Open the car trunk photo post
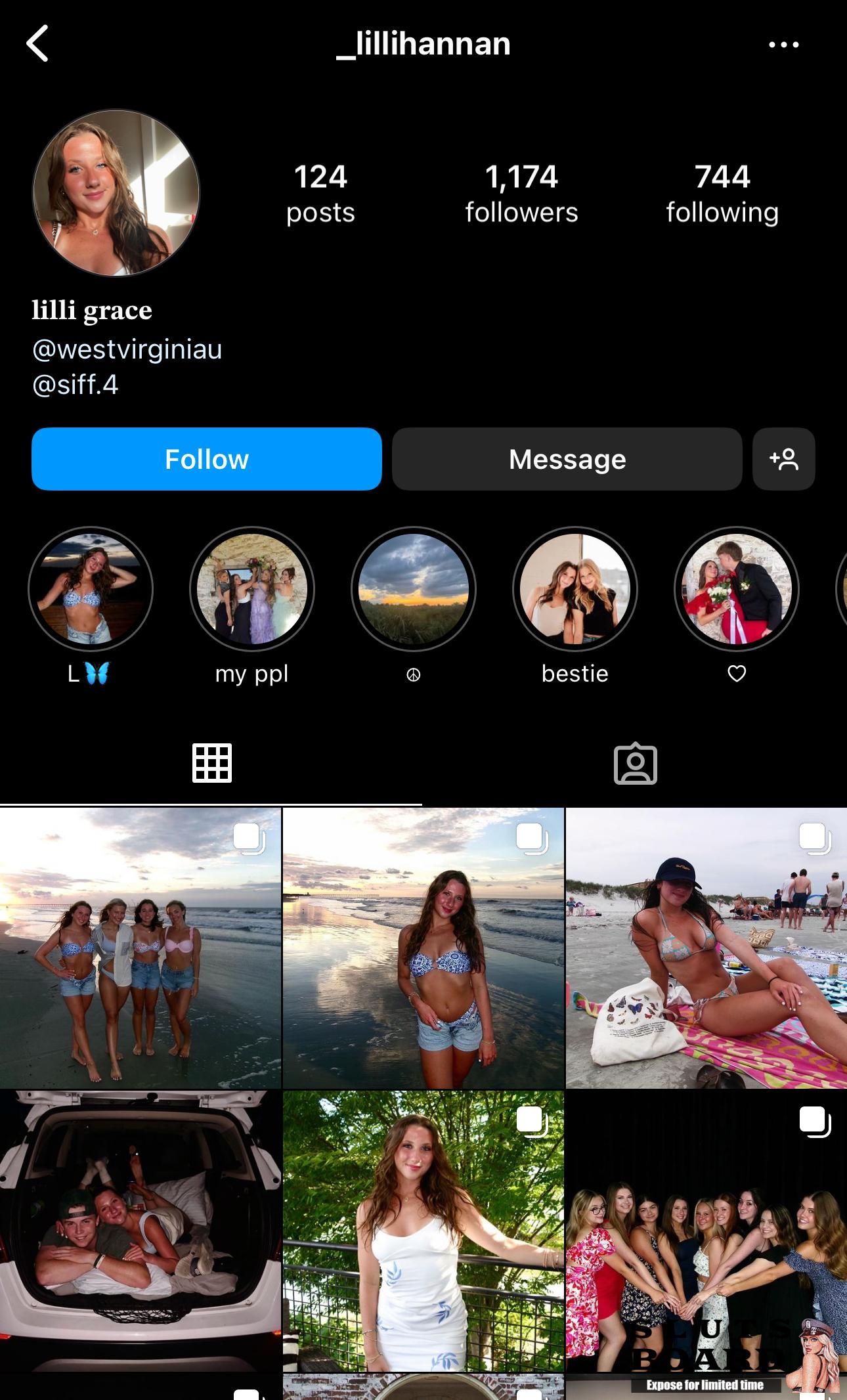847x1400 pixels. coord(140,1231)
